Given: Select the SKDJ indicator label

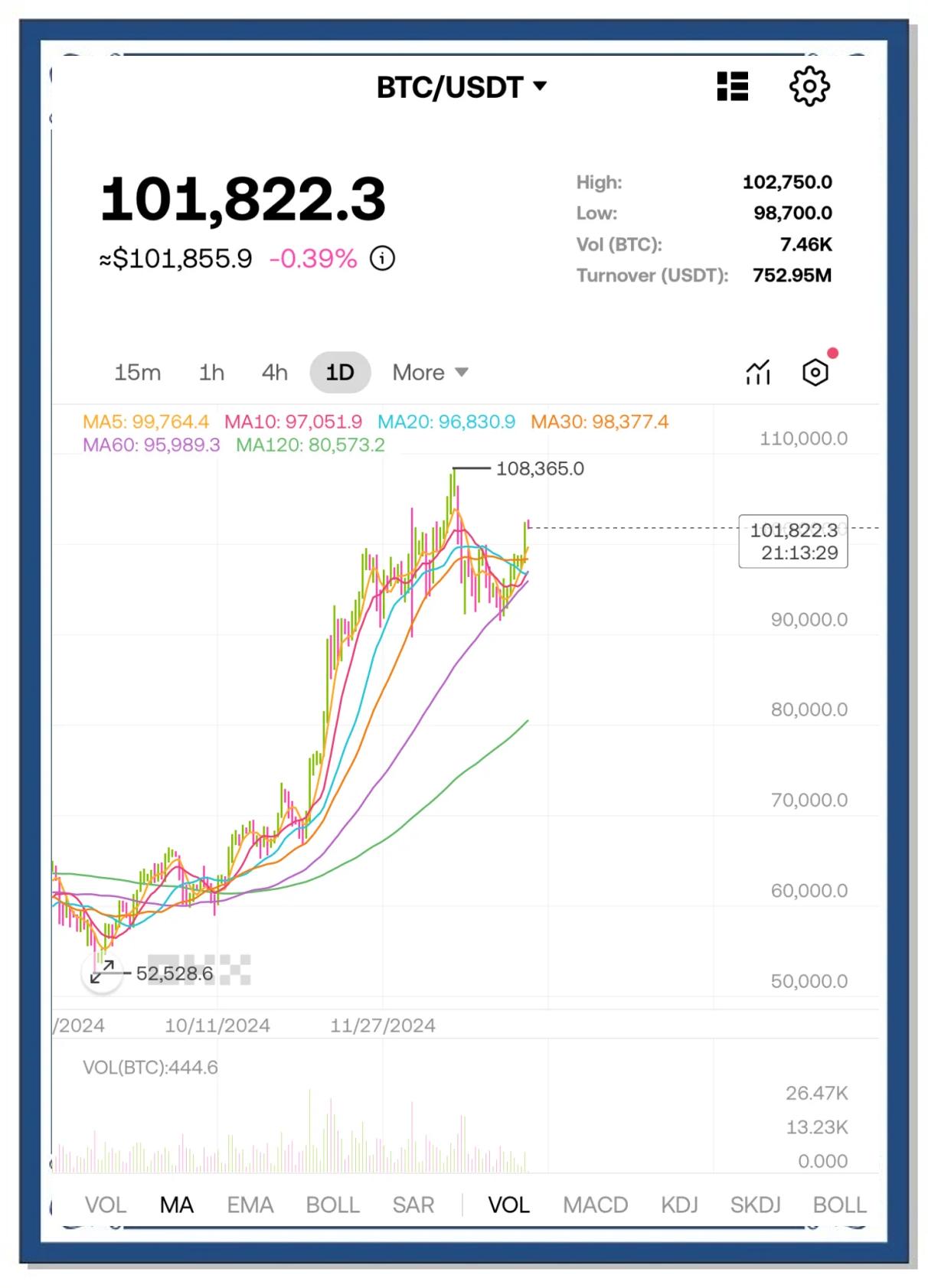Looking at the screenshot, I should click(x=757, y=1204).
